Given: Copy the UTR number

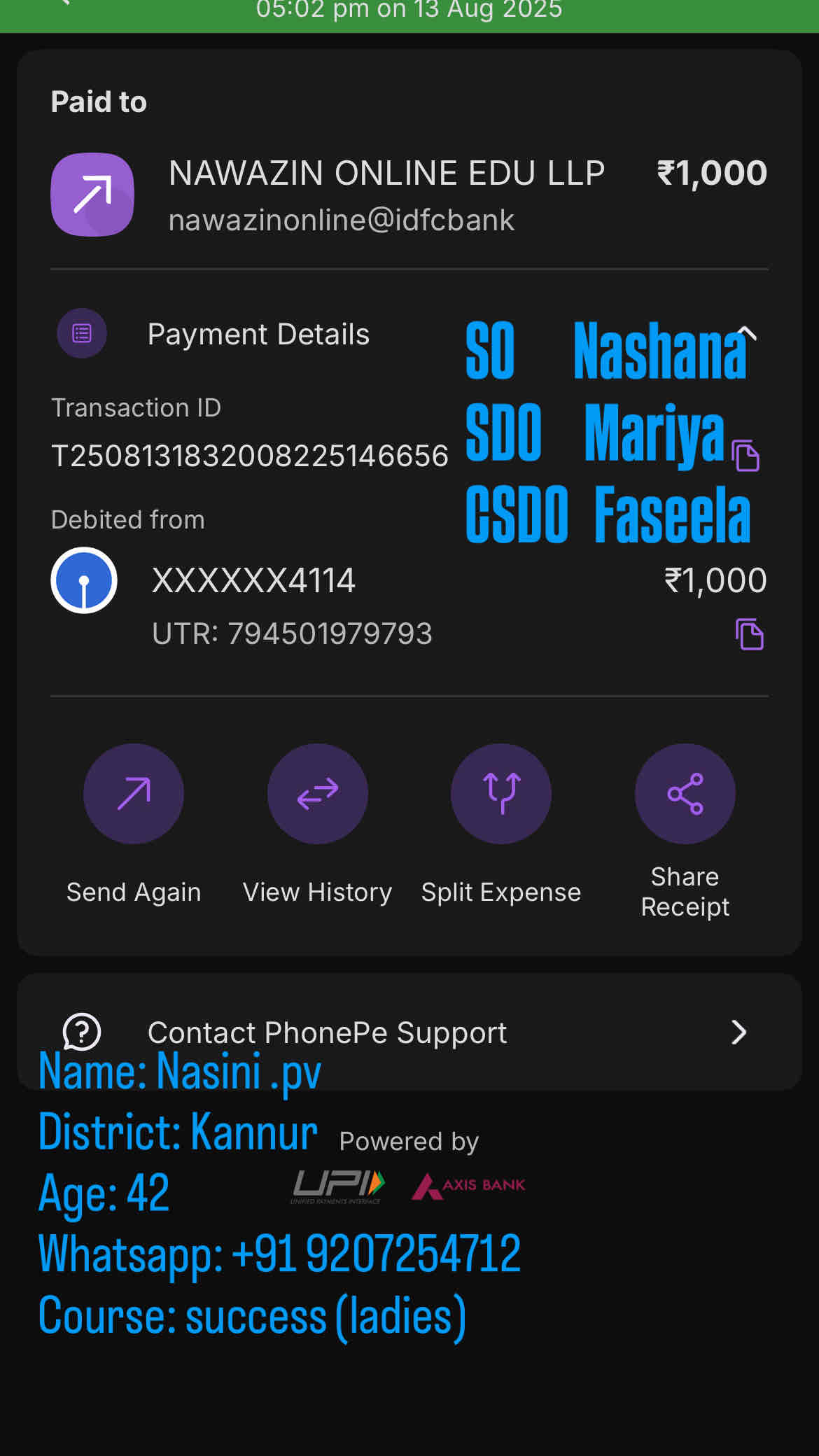Looking at the screenshot, I should click(x=749, y=634).
